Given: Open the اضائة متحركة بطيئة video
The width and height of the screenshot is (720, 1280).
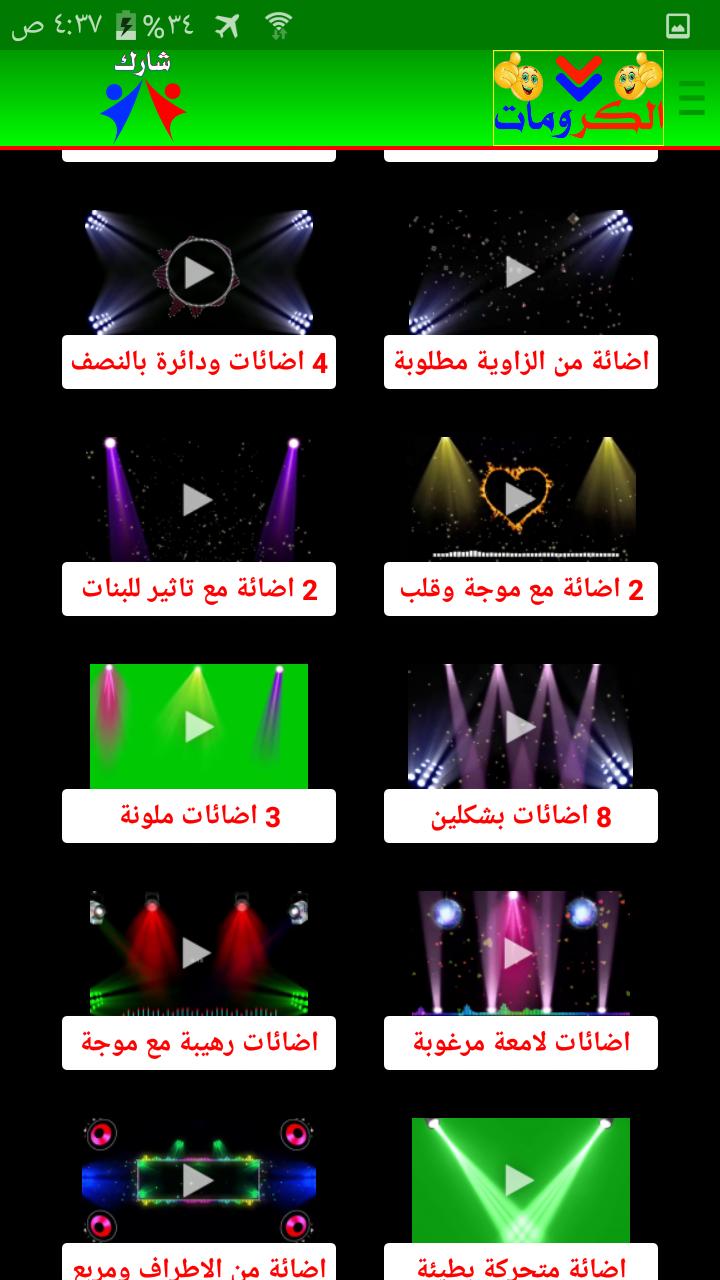Looking at the screenshot, I should 520,1181.
